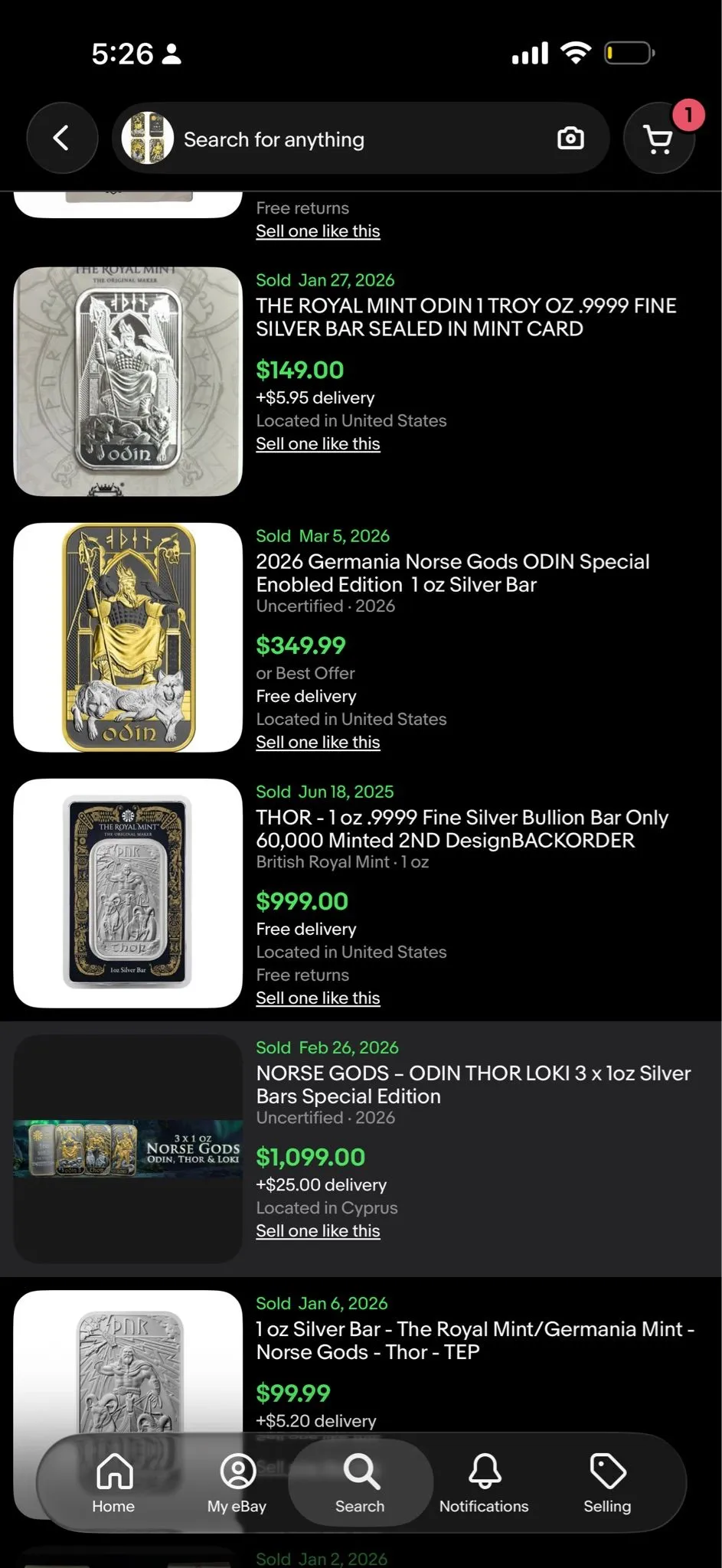The height and width of the screenshot is (1568, 722).
Task: Open the Notifications tab
Action: 484,1484
